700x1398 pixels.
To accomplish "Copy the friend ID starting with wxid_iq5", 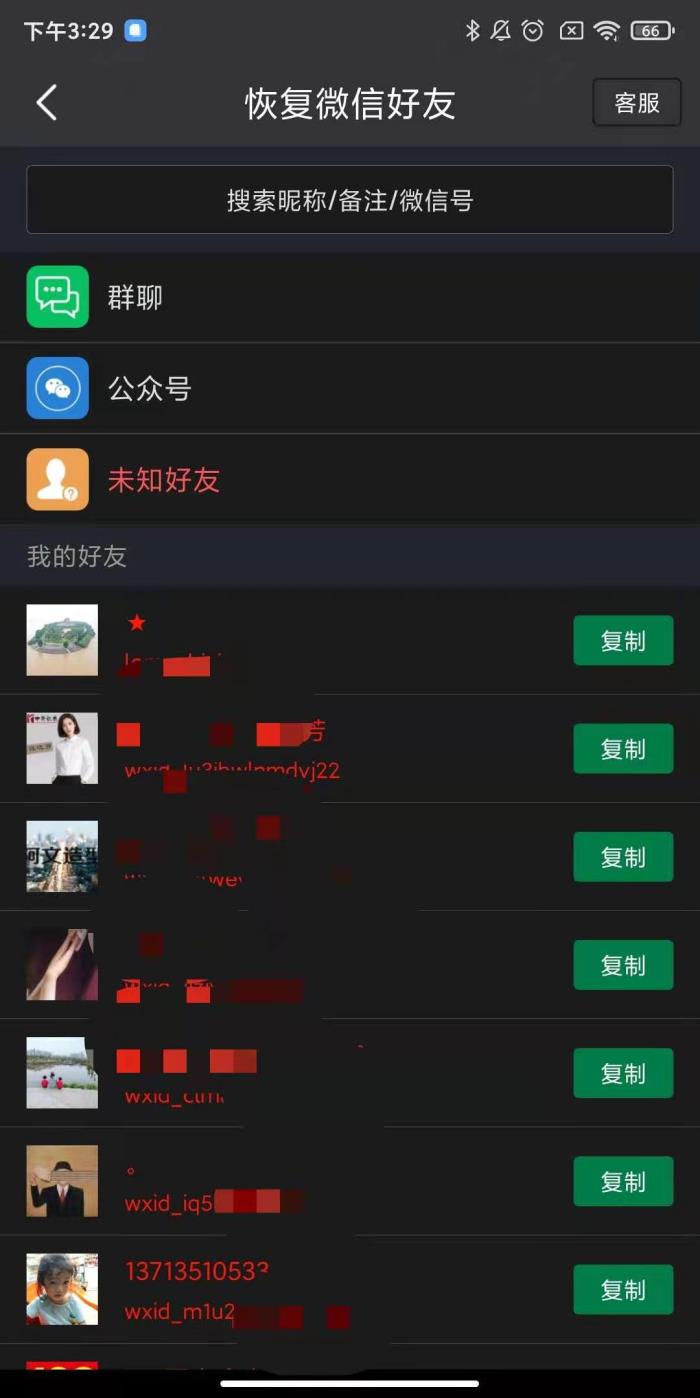I will (x=622, y=1182).
